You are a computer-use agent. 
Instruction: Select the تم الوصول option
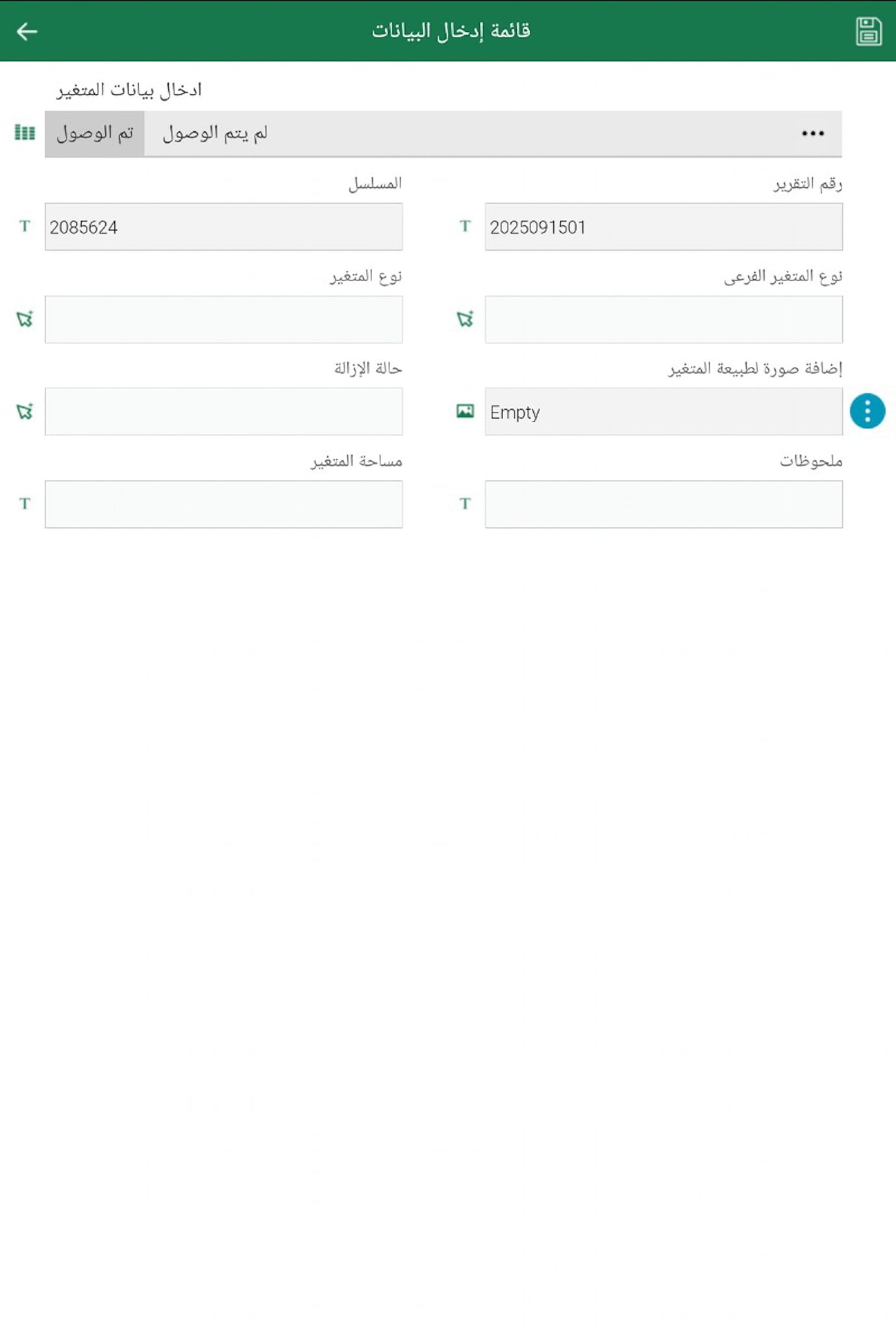tap(95, 134)
